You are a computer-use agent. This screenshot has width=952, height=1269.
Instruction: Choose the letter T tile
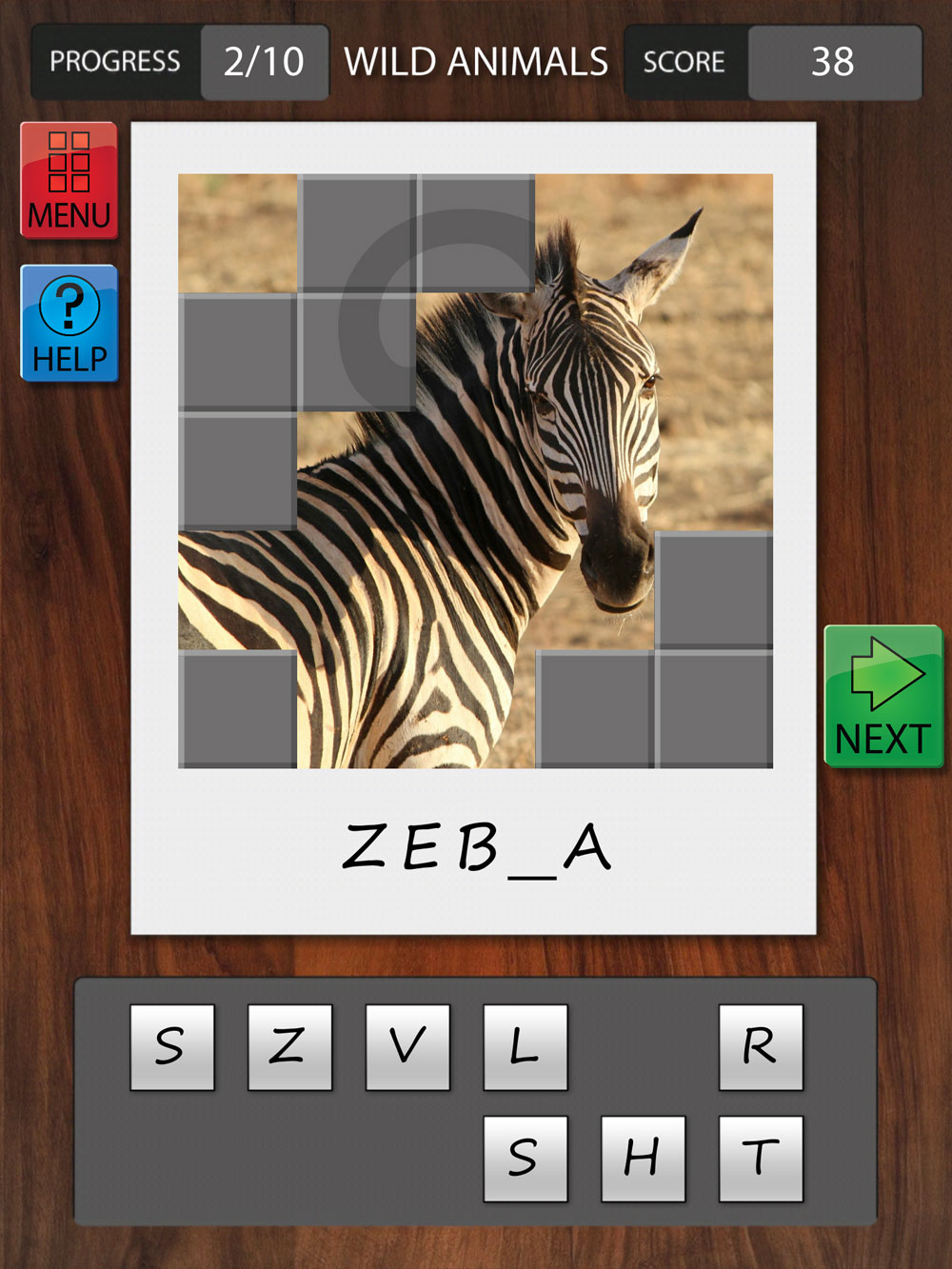760,1158
